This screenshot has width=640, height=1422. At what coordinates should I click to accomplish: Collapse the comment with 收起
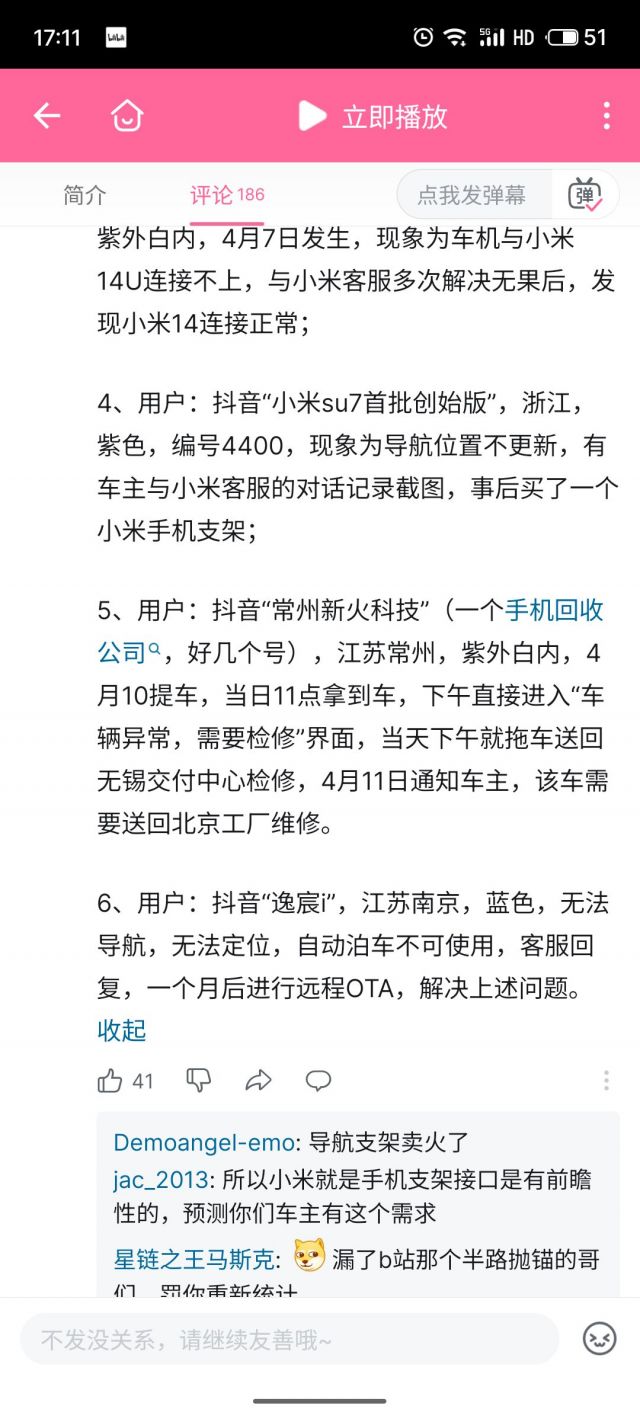click(x=122, y=1030)
